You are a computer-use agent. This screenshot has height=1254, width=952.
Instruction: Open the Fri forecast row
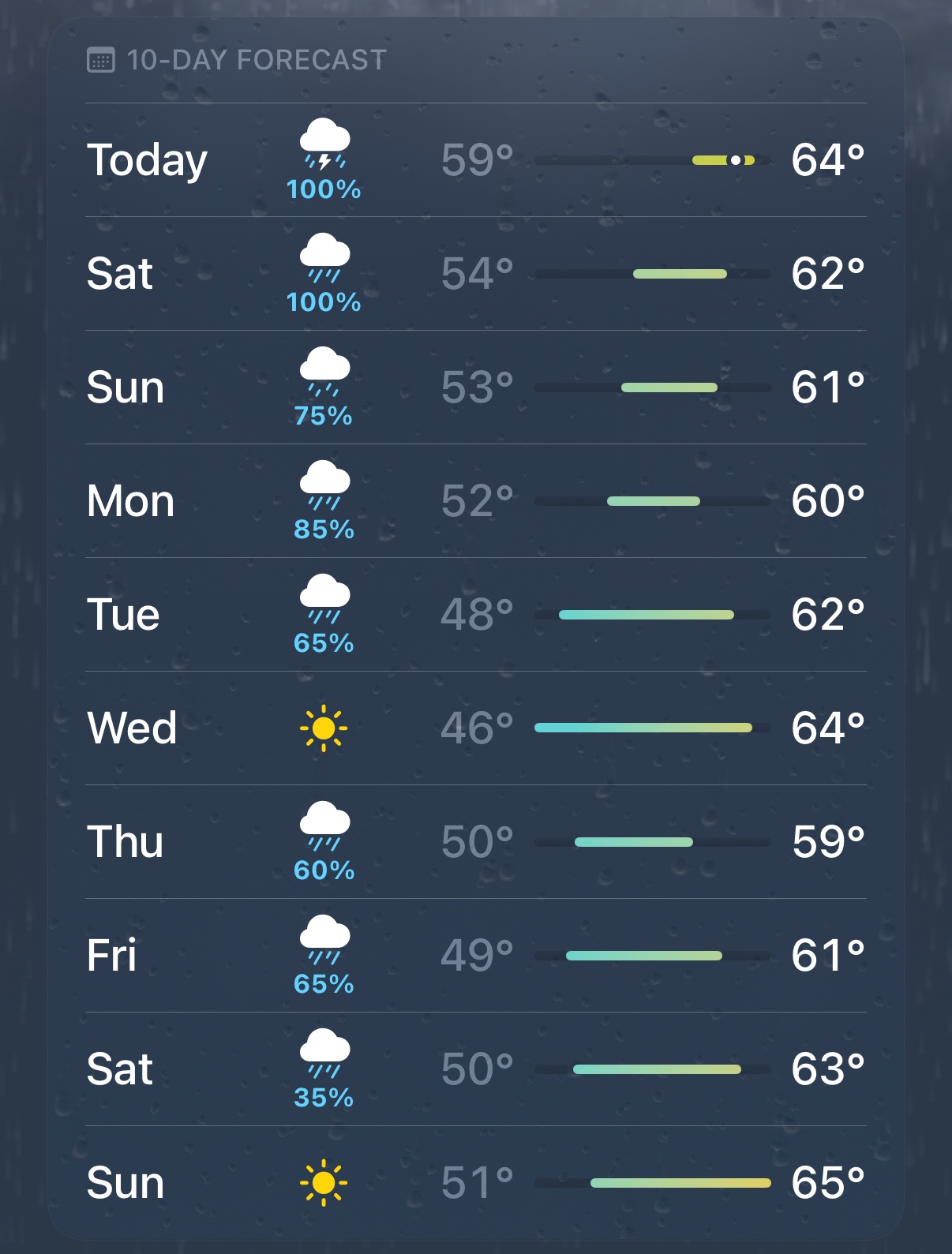tap(475, 956)
